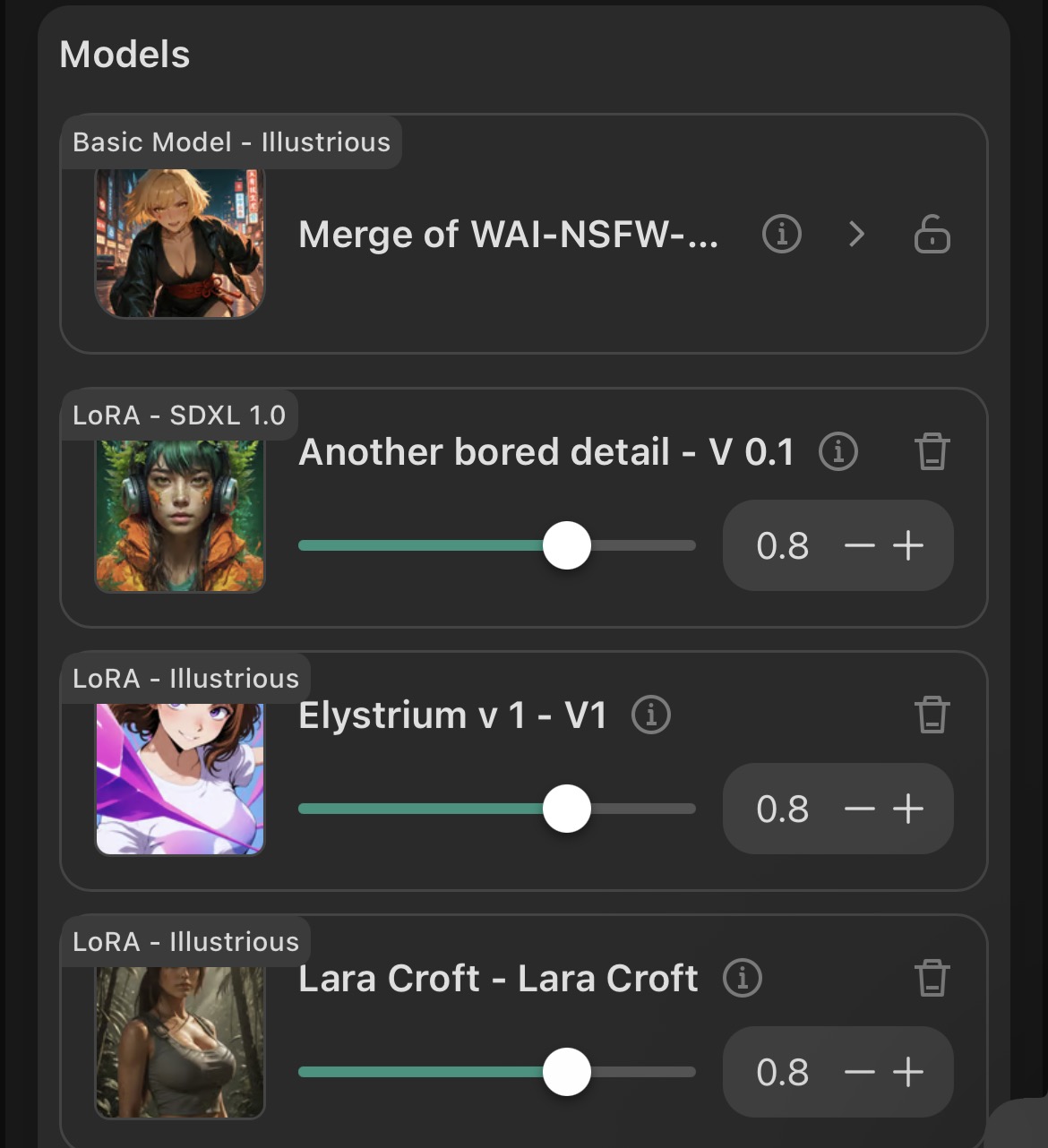The image size is (1048, 1148).
Task: Increase the Another bored detail weight with plus
Action: tap(908, 545)
